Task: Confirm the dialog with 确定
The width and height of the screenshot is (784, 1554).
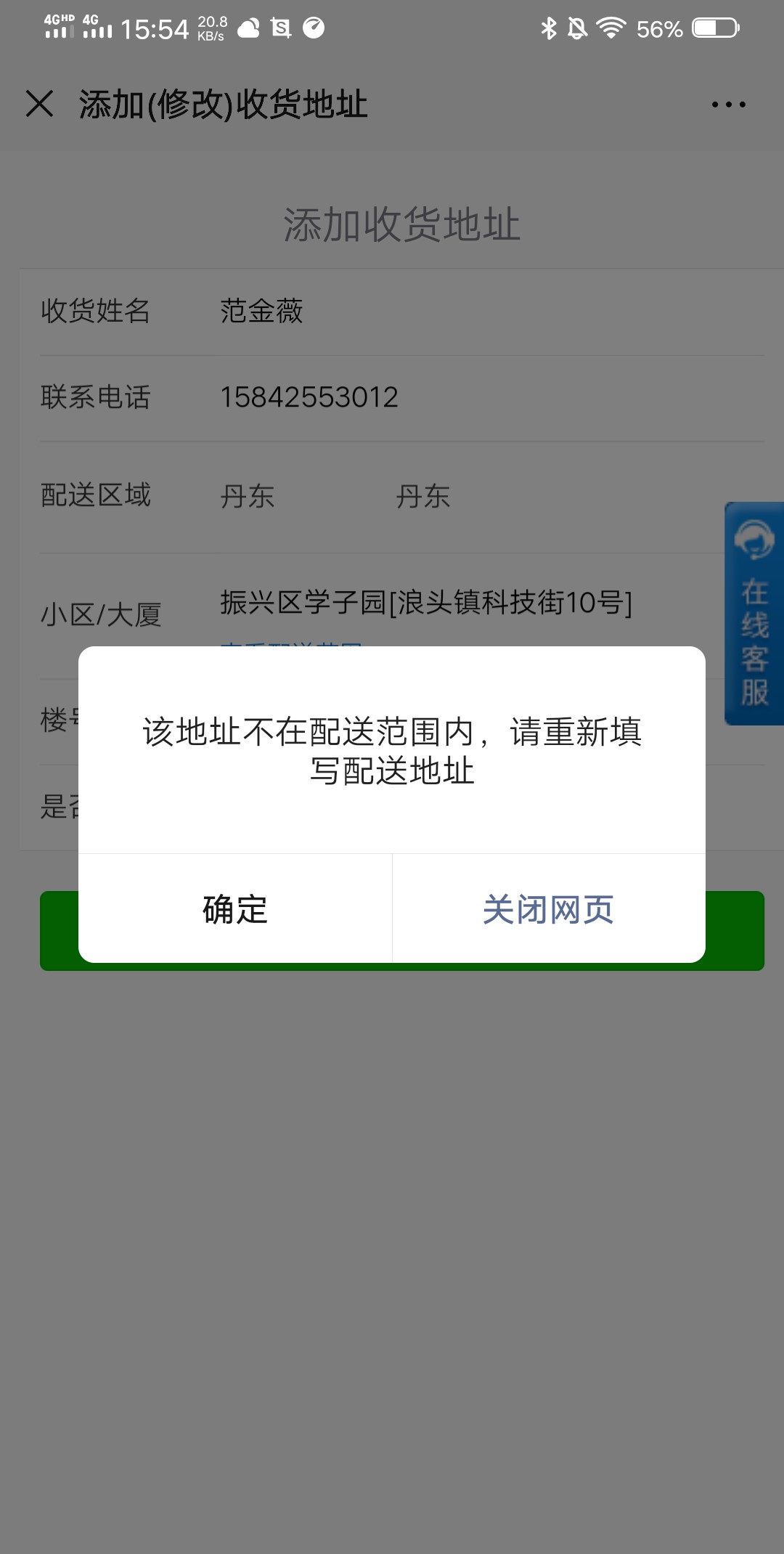Action: click(x=235, y=908)
